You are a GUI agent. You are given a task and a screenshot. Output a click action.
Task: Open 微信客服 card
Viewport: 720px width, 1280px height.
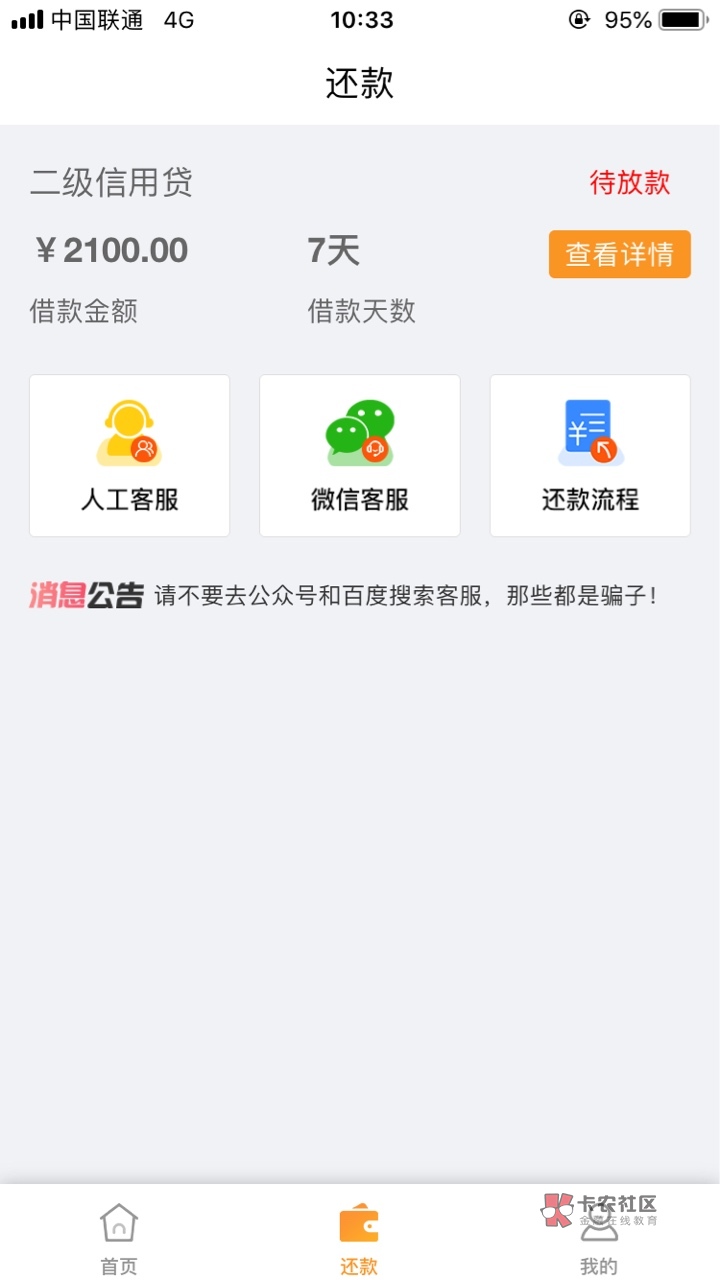click(360, 456)
